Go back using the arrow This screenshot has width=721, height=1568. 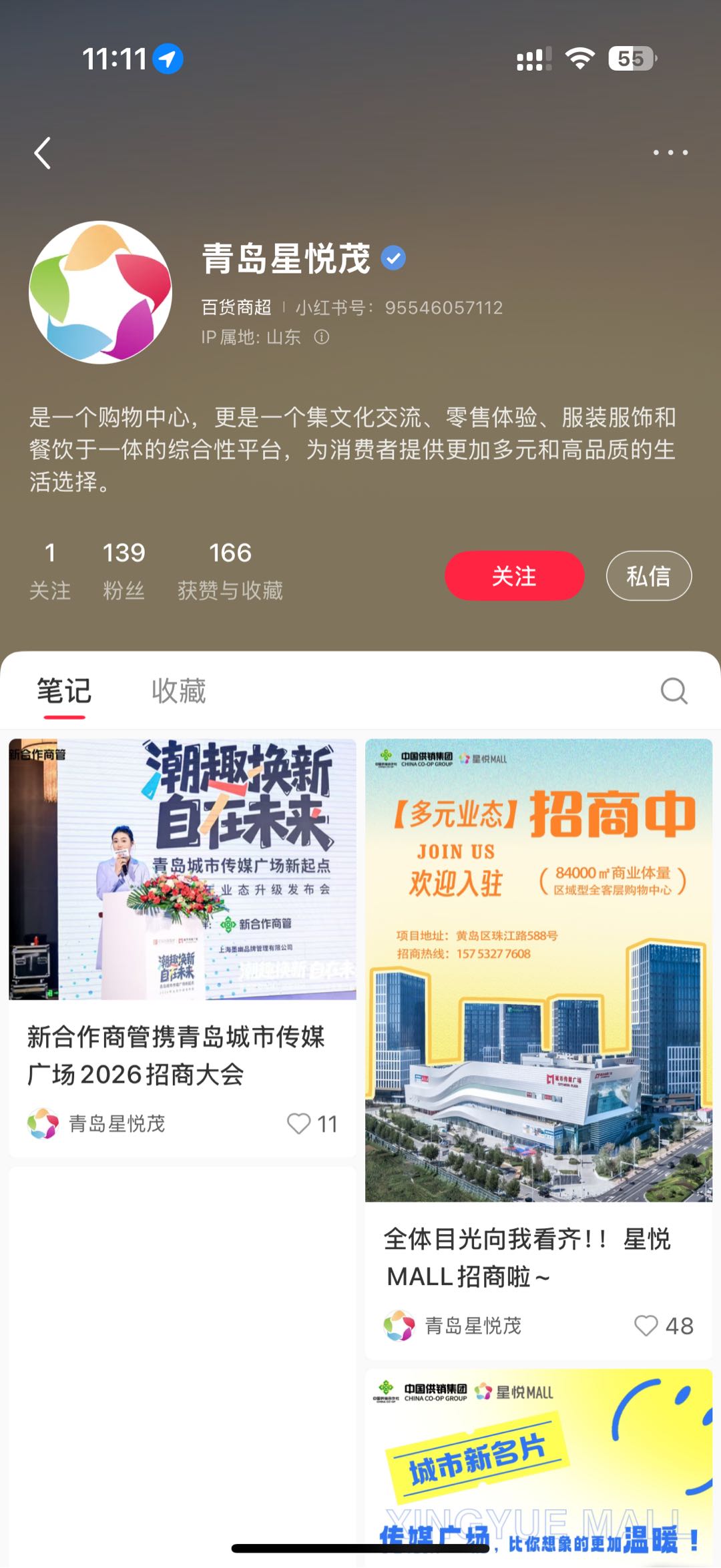[x=43, y=153]
